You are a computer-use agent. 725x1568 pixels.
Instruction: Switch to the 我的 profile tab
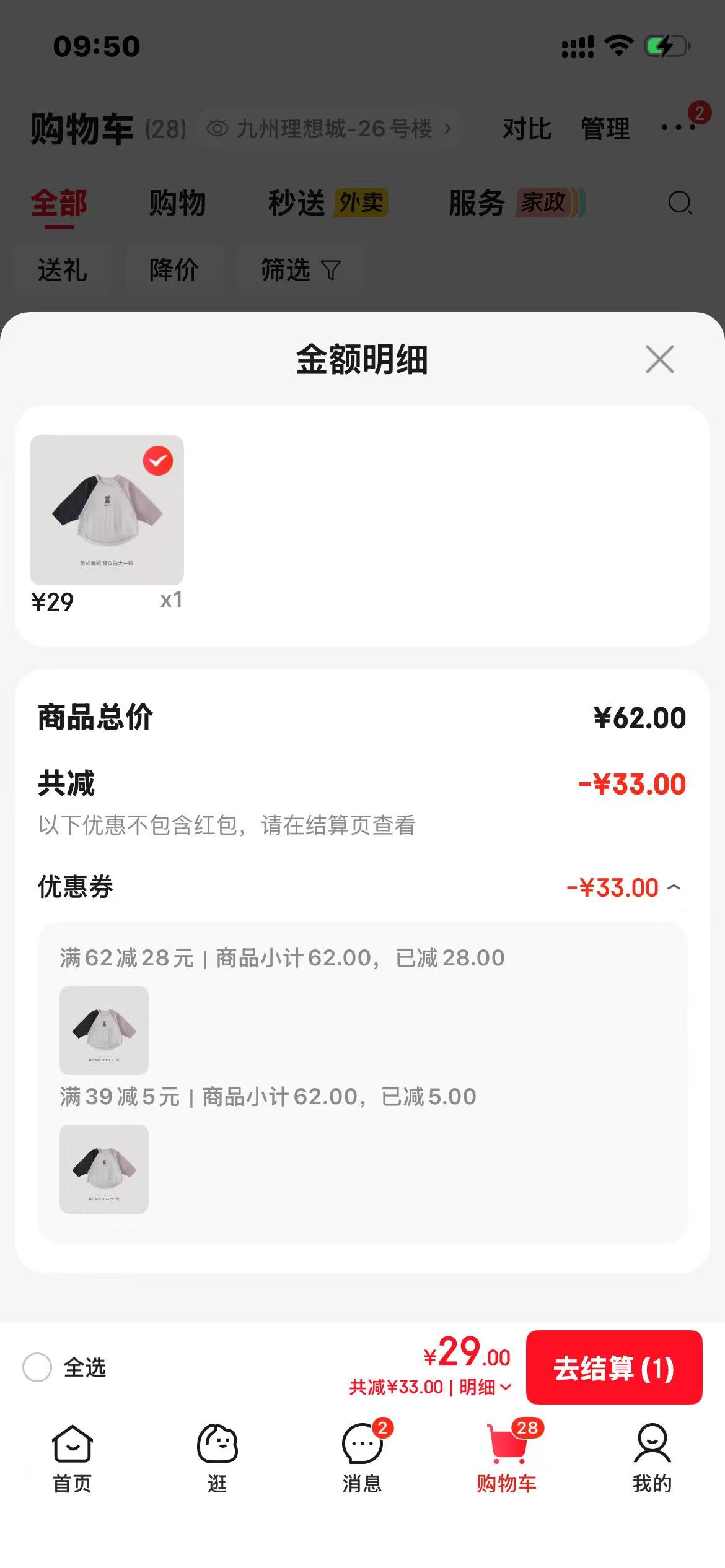tap(652, 1458)
